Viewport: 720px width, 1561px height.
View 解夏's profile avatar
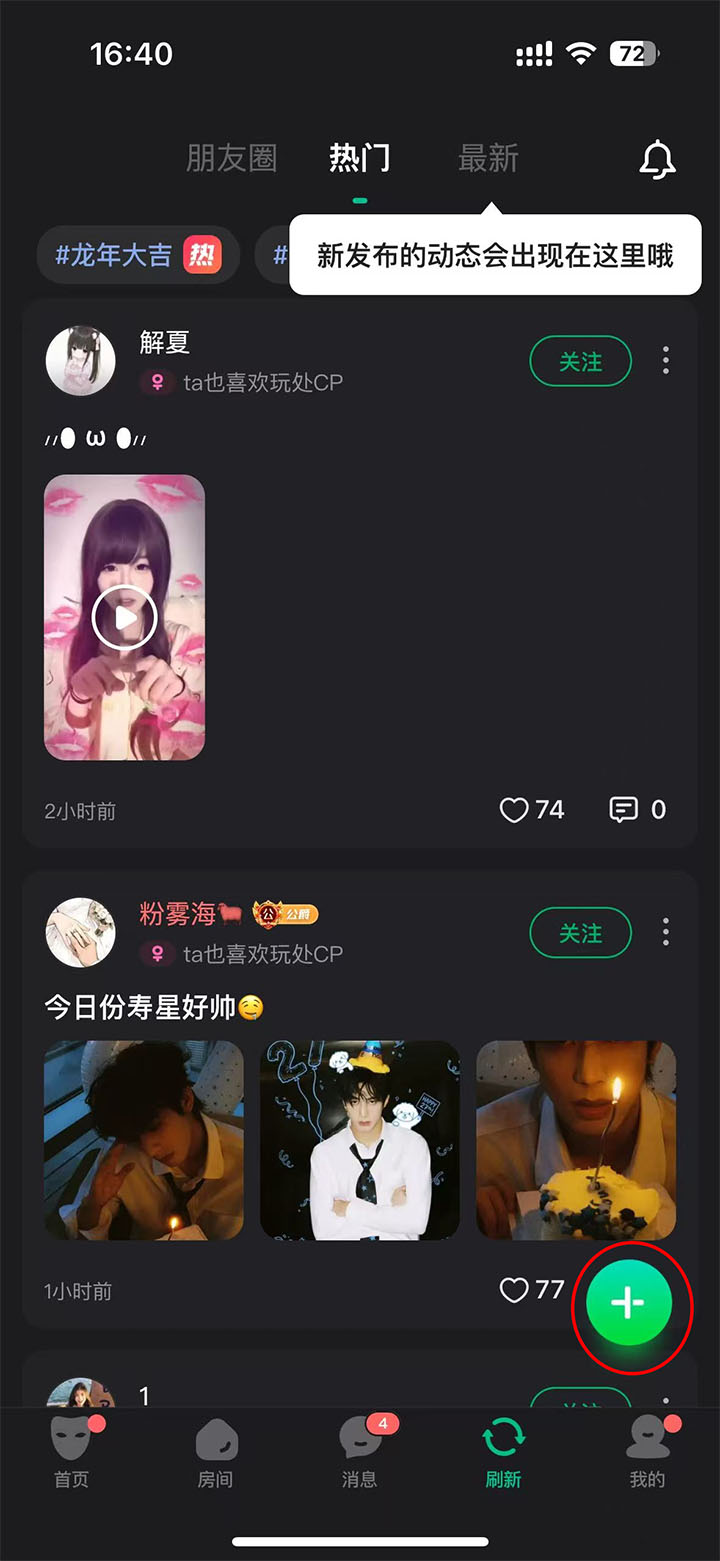pyautogui.click(x=80, y=360)
